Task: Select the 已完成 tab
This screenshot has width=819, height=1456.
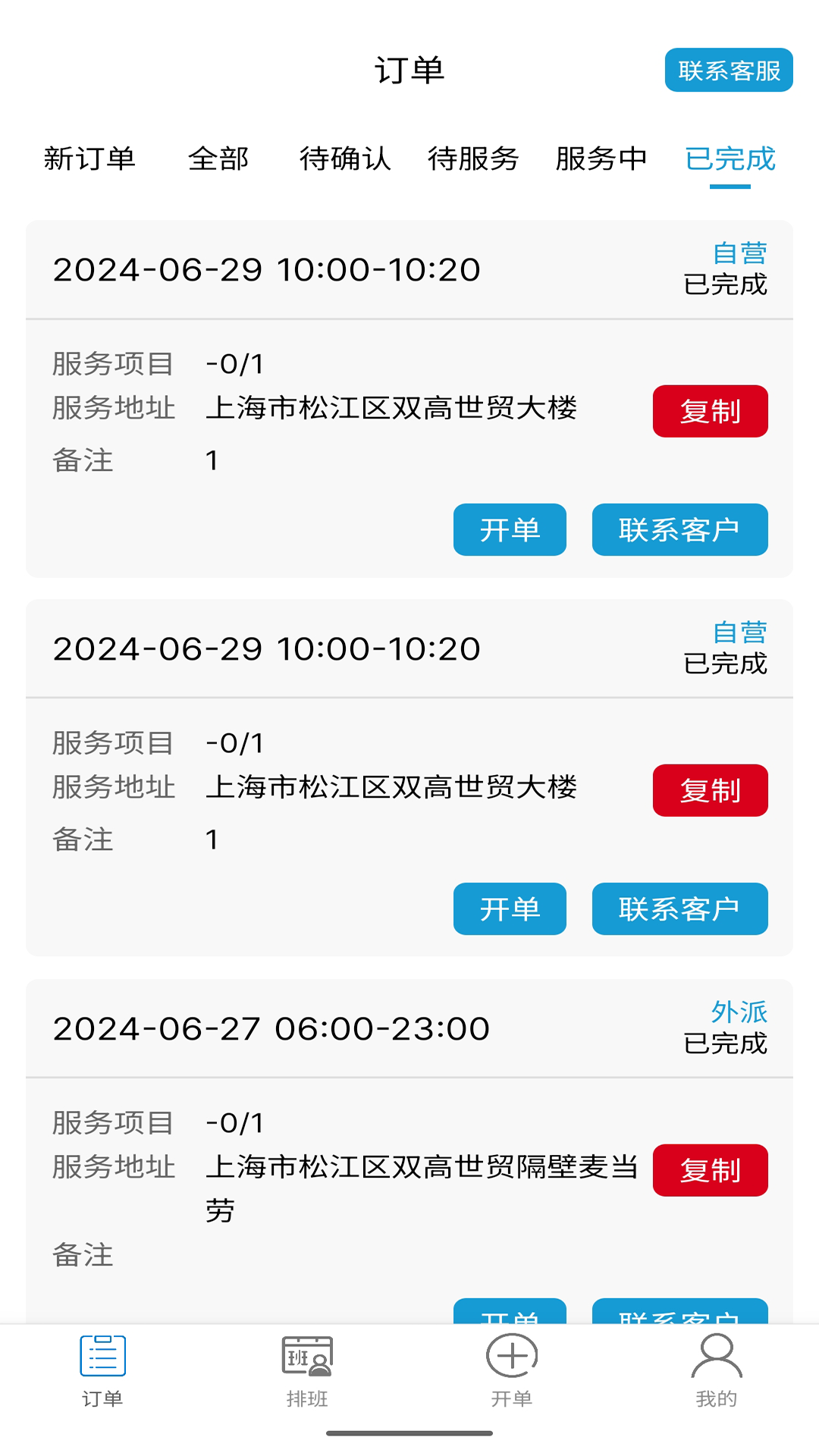Action: tap(729, 160)
